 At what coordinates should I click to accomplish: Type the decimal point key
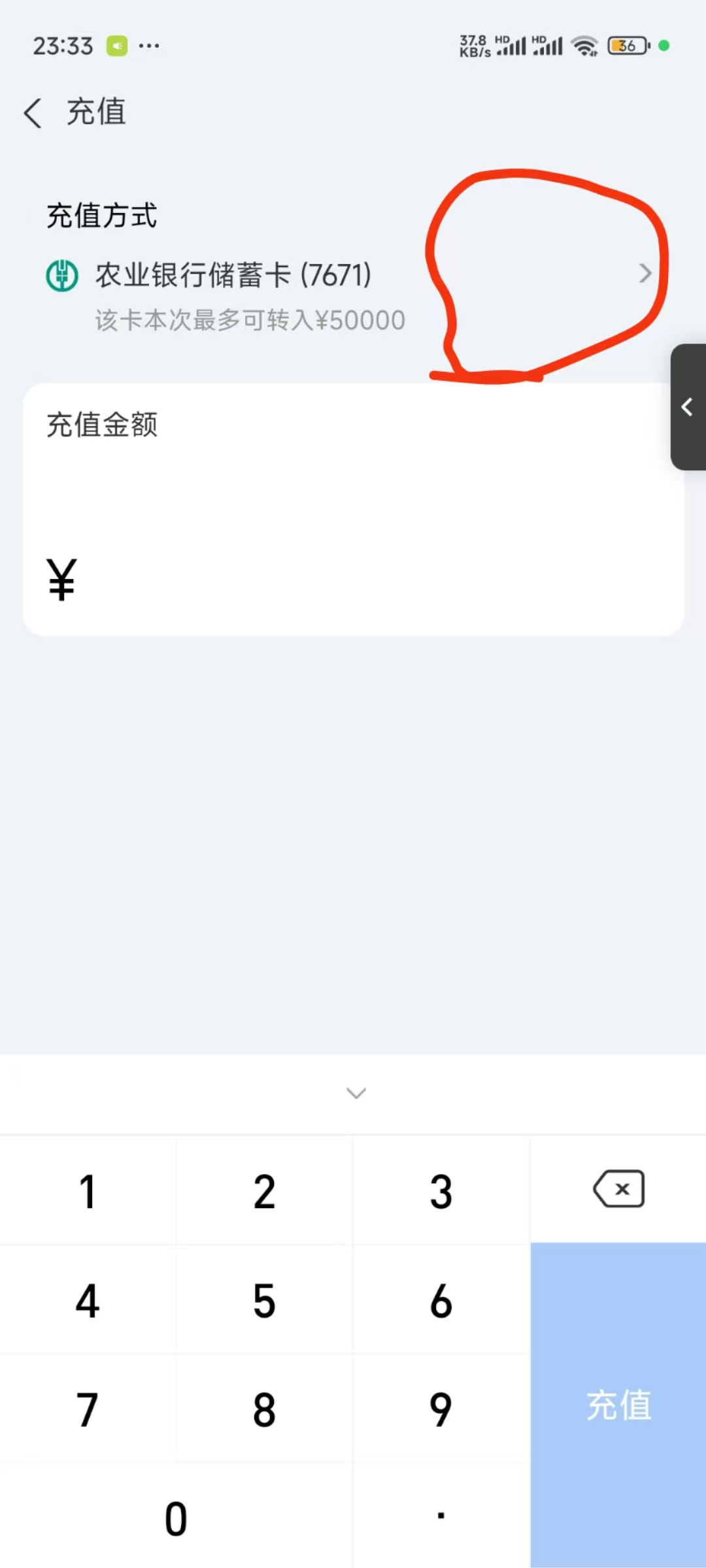[x=441, y=1516]
